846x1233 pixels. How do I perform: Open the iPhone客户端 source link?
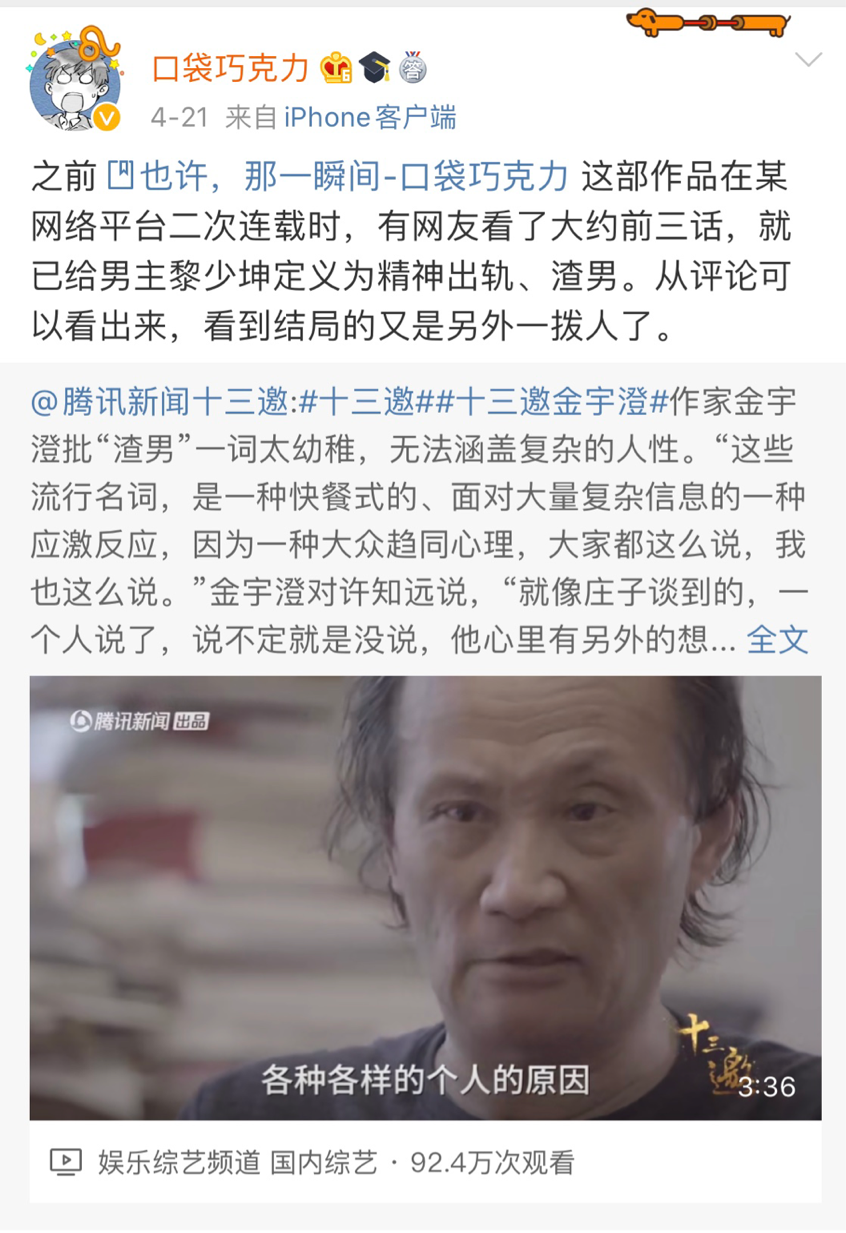coord(371,117)
